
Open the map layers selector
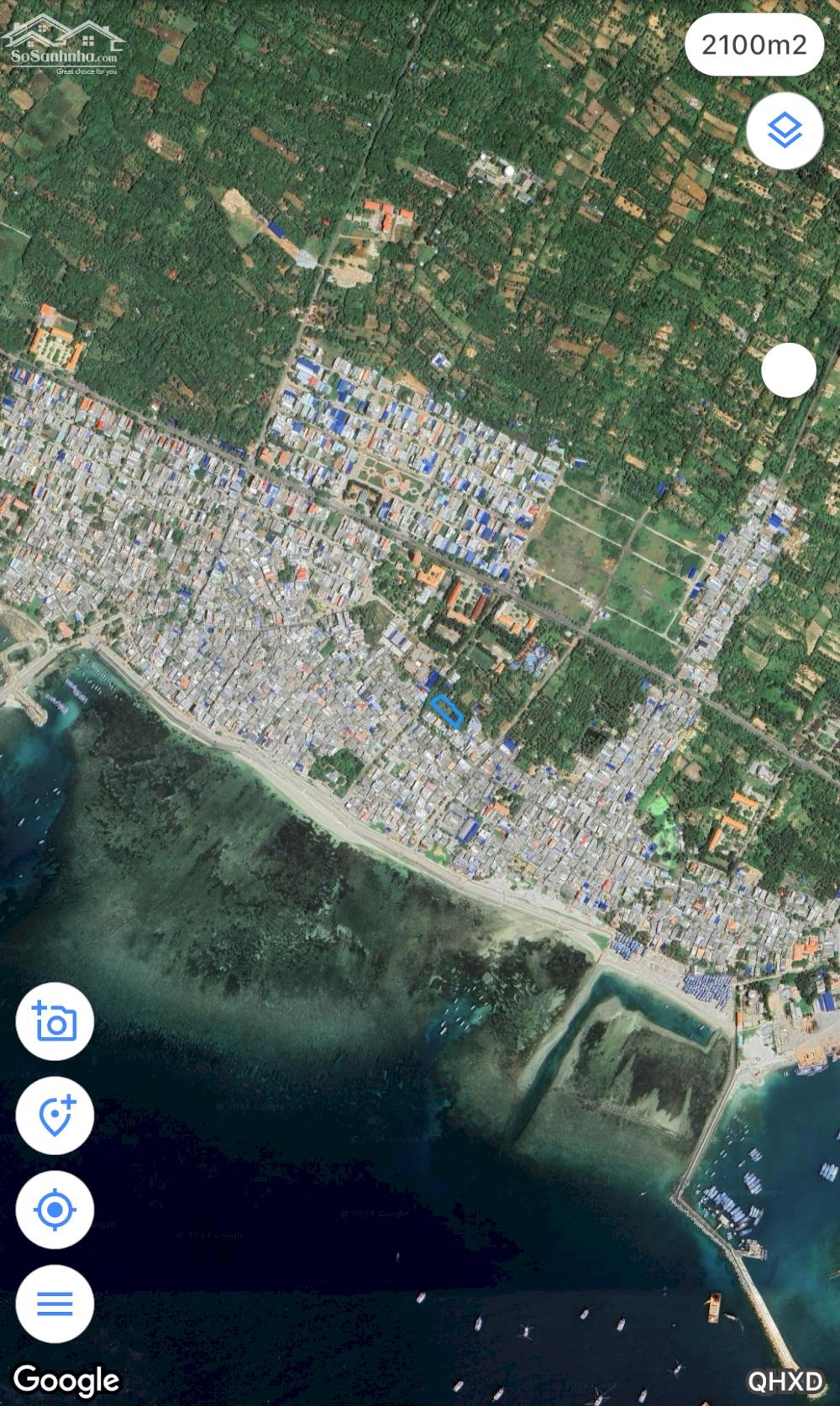click(785, 131)
